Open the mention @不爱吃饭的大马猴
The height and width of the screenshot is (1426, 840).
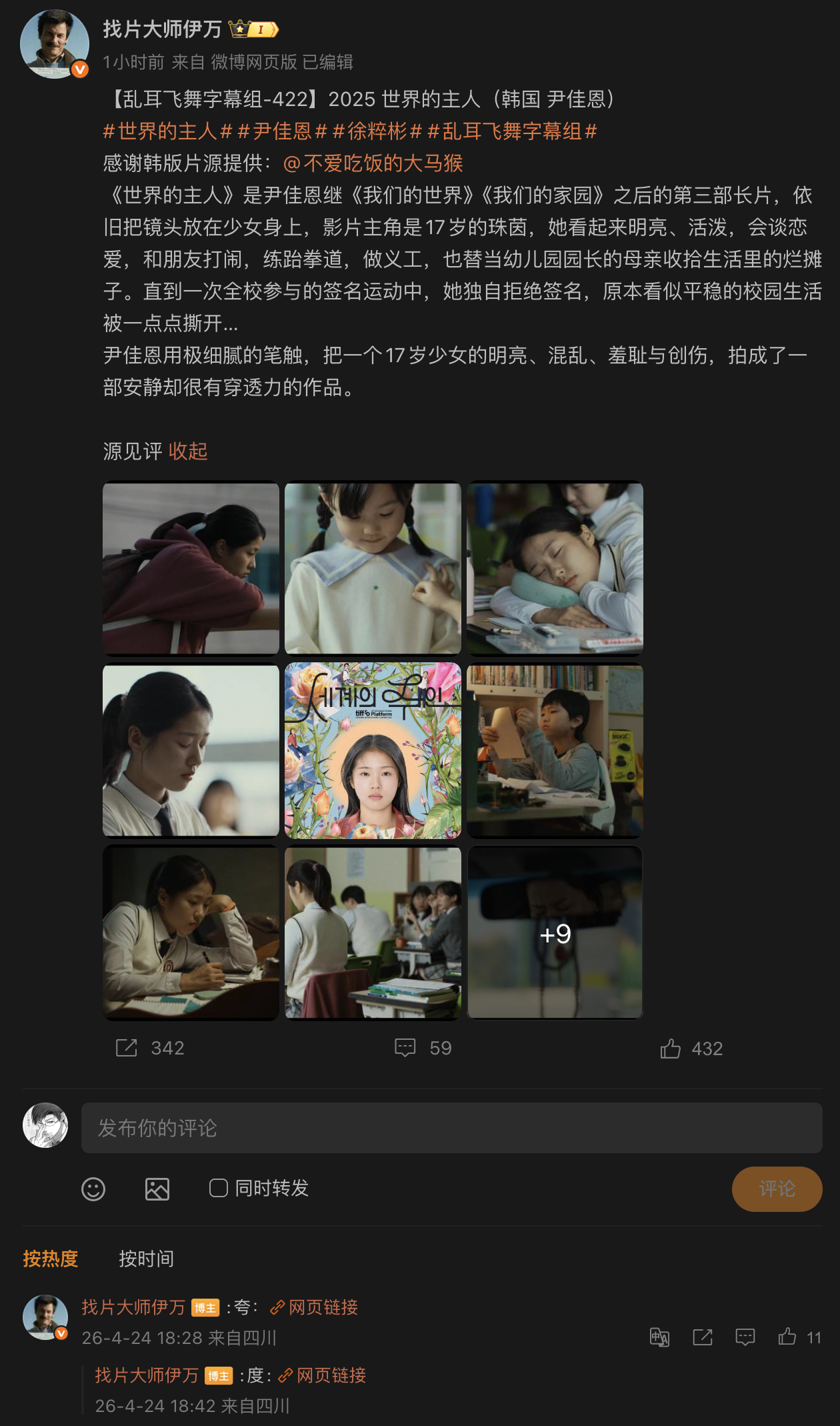[373, 163]
